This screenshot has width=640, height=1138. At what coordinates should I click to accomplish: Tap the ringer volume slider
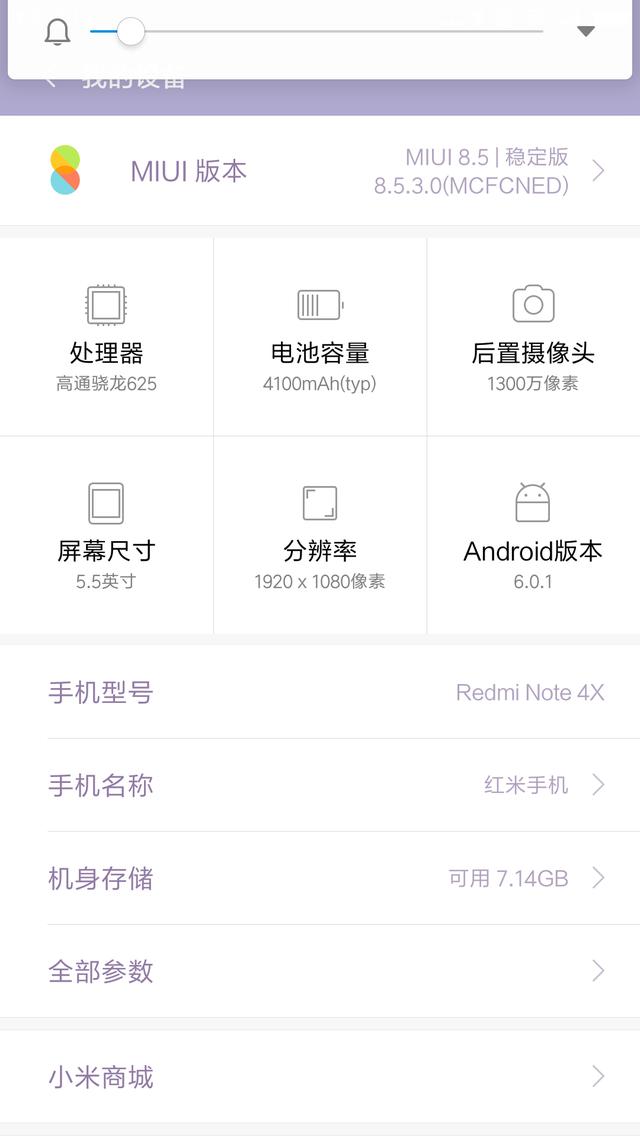pos(316,32)
